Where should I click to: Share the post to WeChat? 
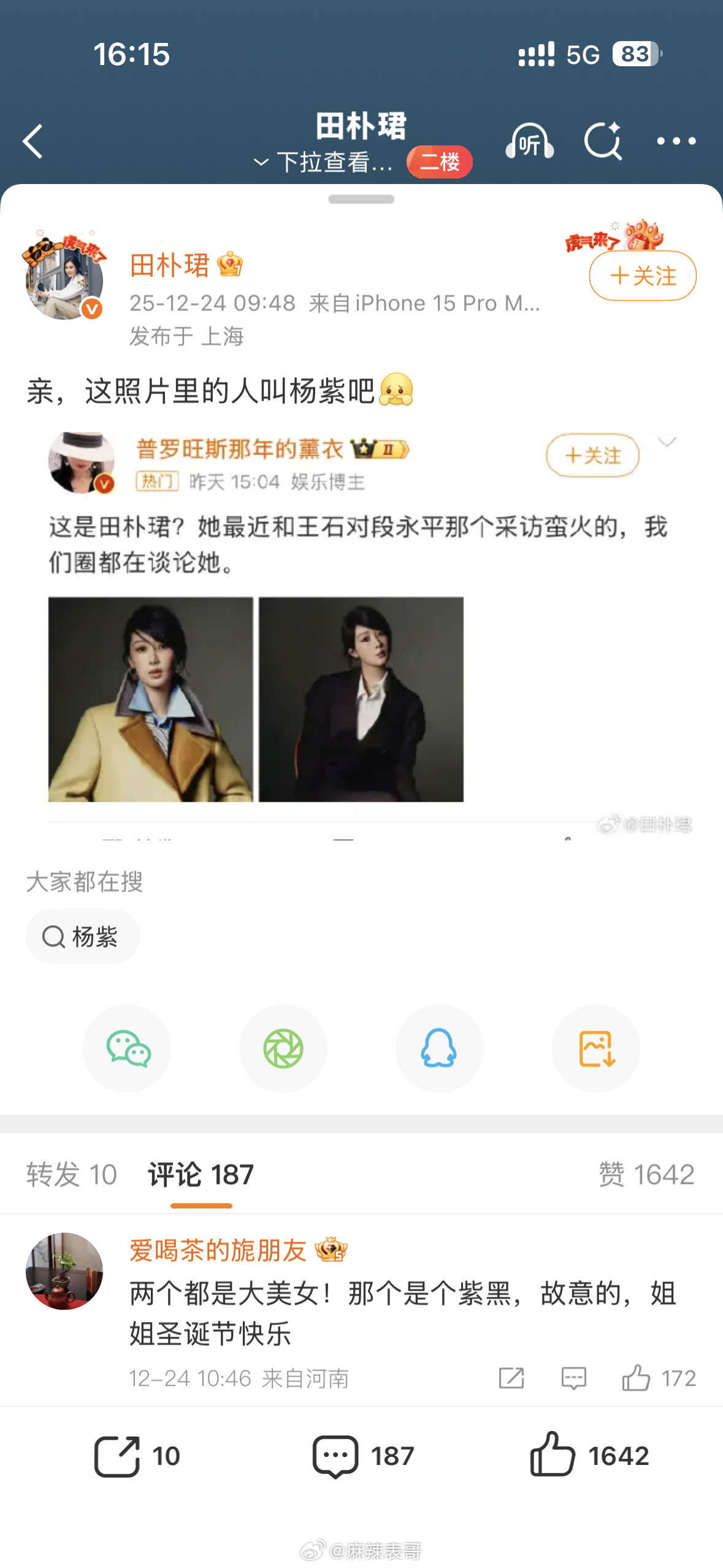click(x=127, y=1049)
